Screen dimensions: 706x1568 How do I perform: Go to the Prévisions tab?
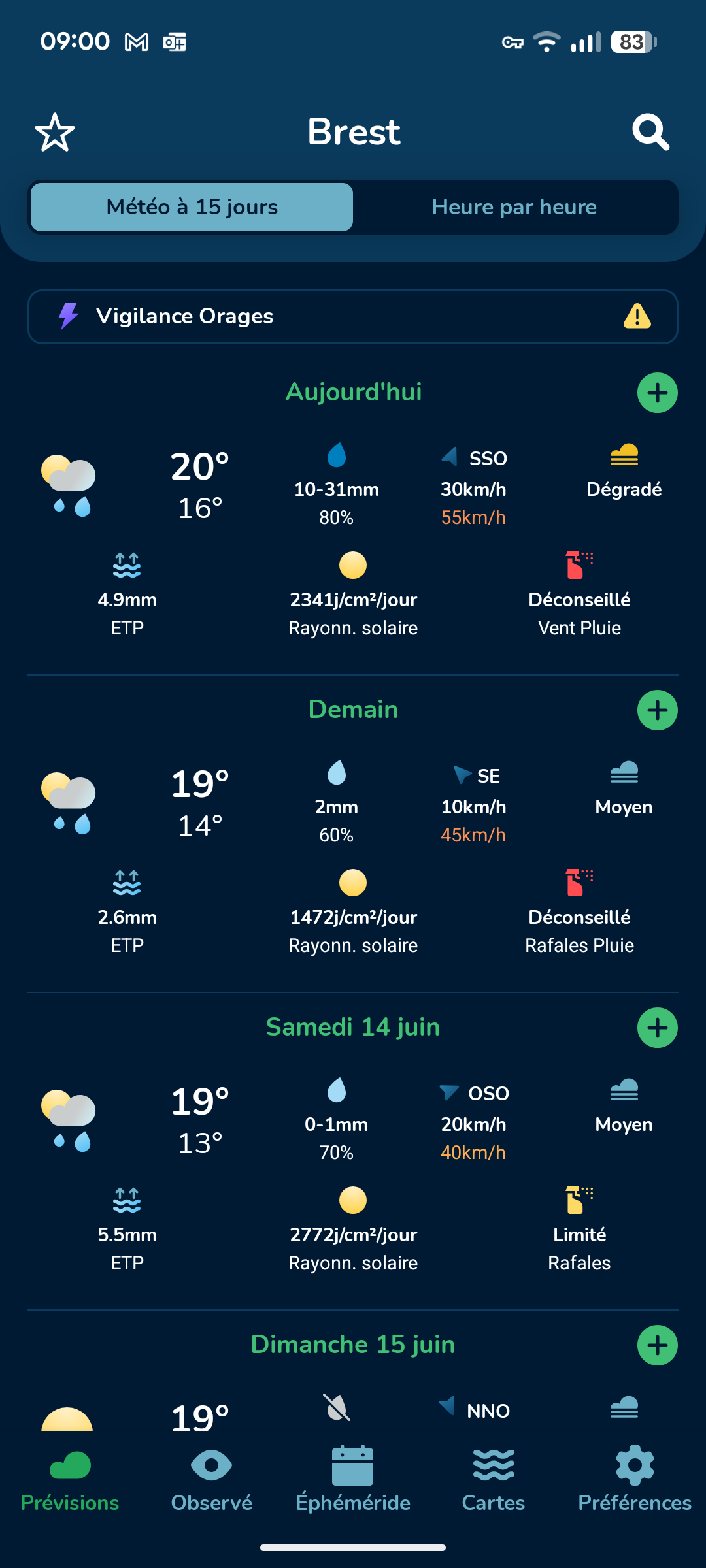coord(70,1480)
